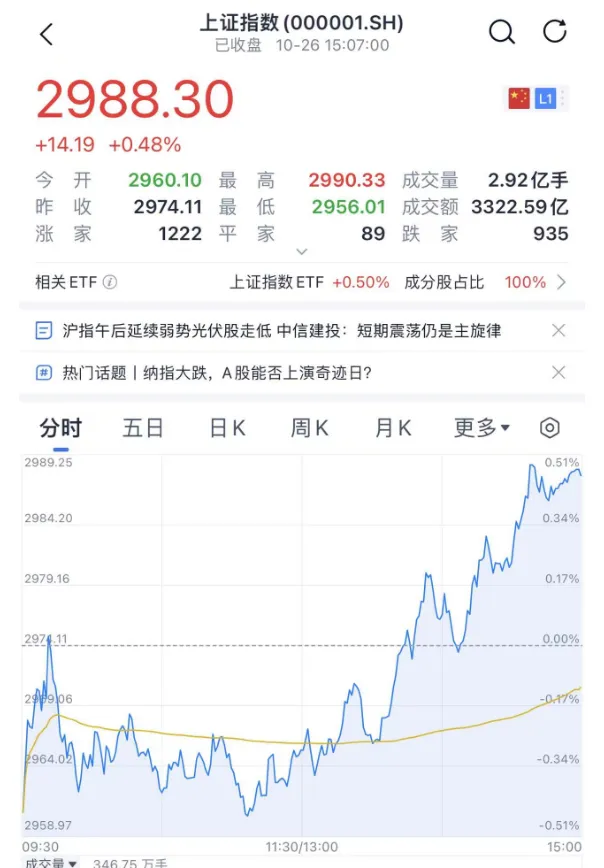Switch to the 五日 chart tab

coord(142,428)
